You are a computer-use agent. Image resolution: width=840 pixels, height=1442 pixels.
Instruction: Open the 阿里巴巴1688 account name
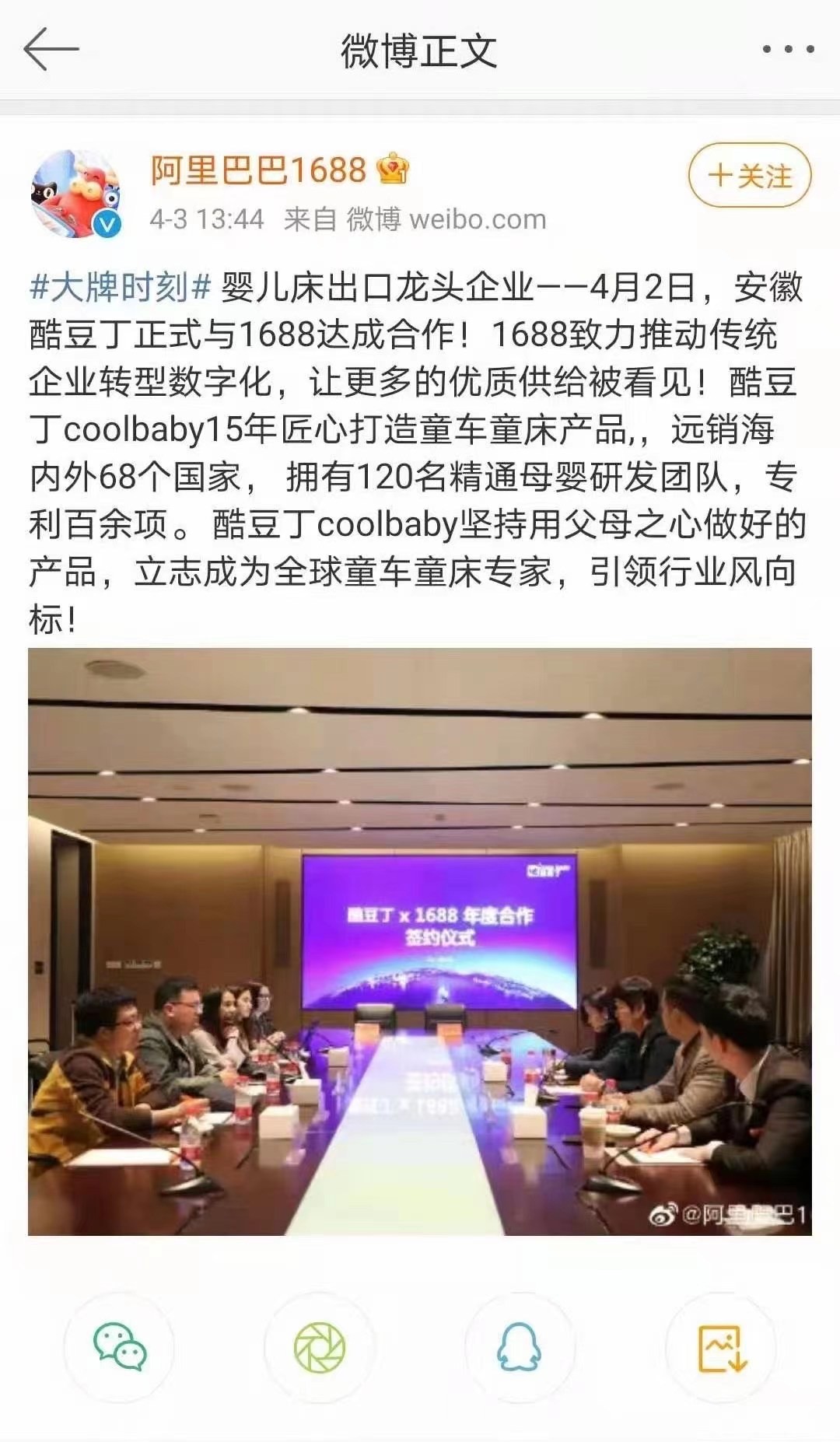pyautogui.click(x=258, y=170)
